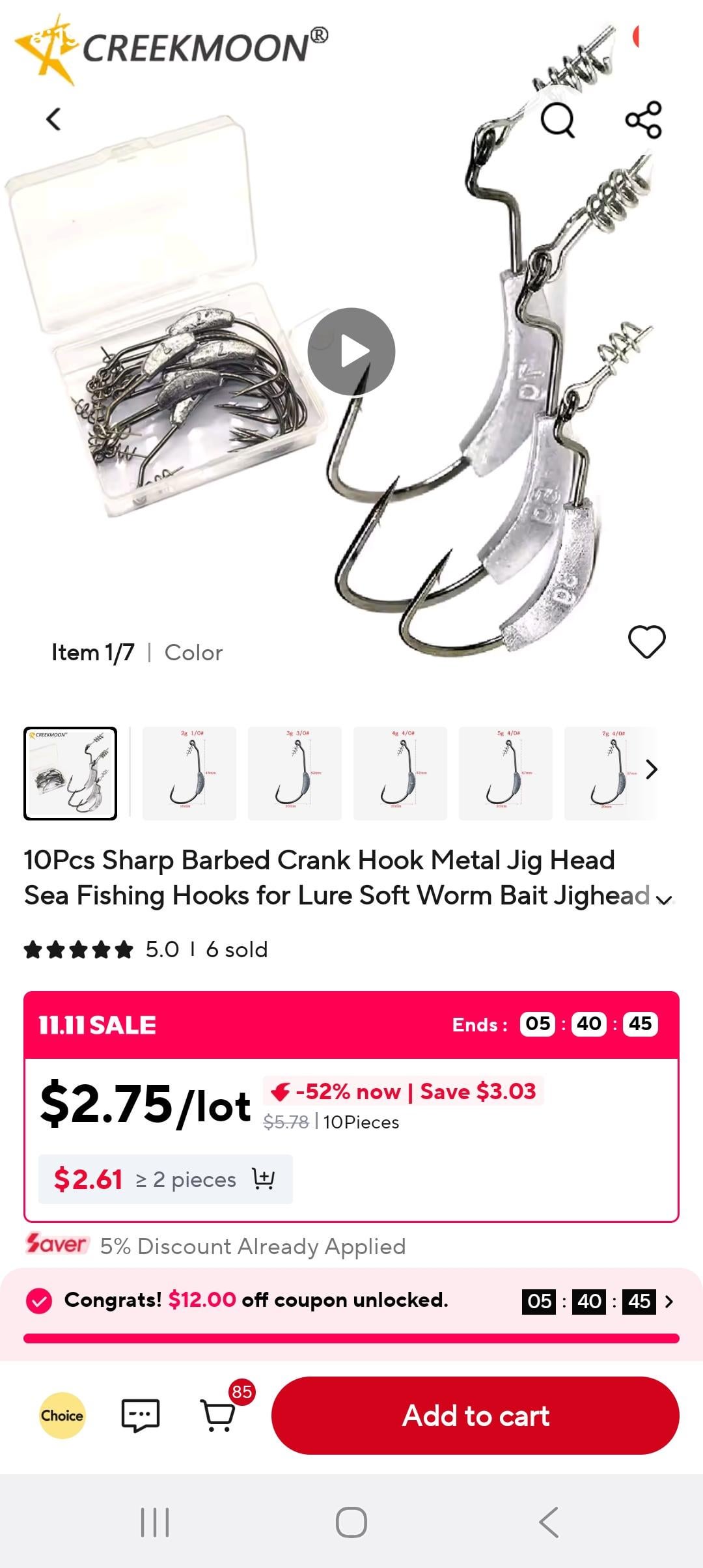This screenshot has width=703, height=1568.
Task: Select the 2g 1/0# hook variant
Action: 189,773
